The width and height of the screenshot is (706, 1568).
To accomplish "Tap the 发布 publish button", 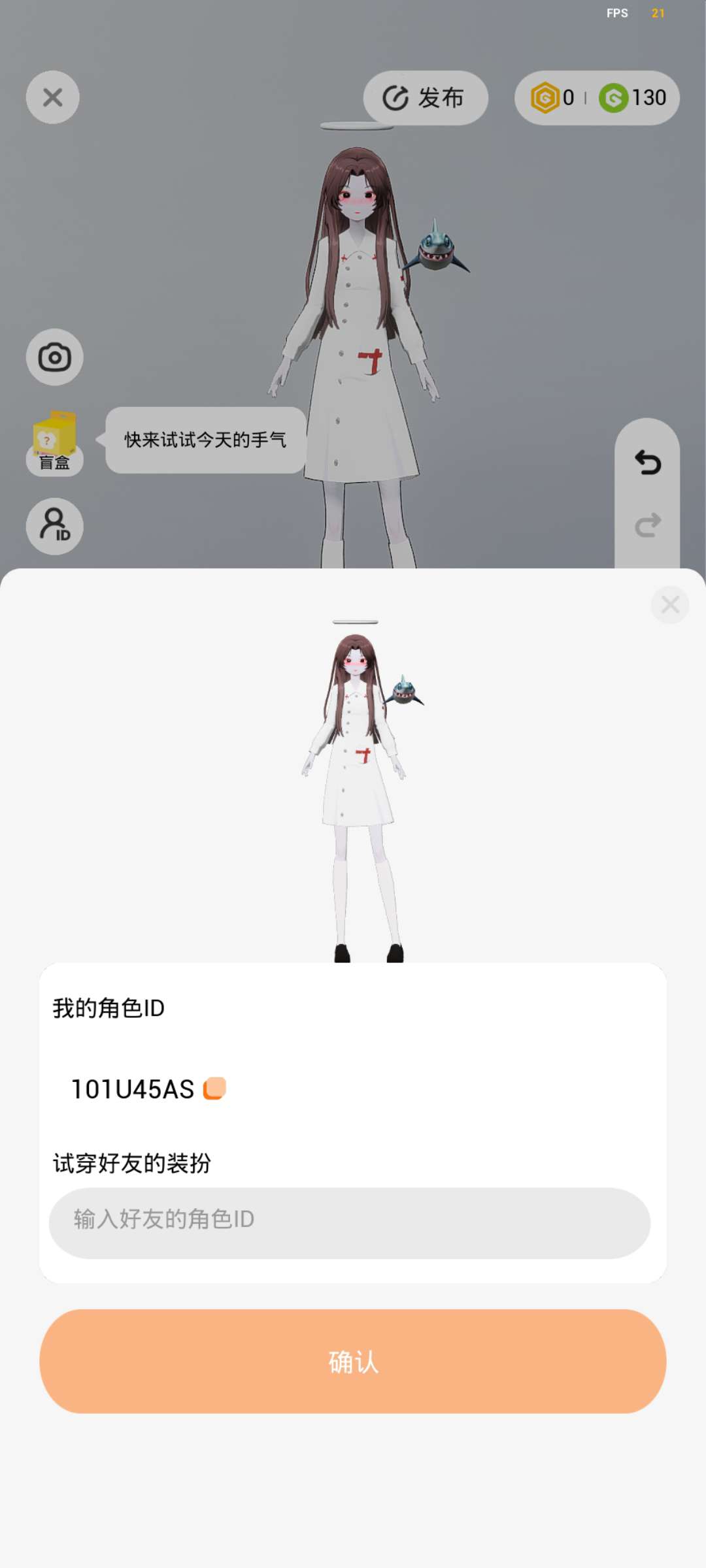I will tap(426, 98).
